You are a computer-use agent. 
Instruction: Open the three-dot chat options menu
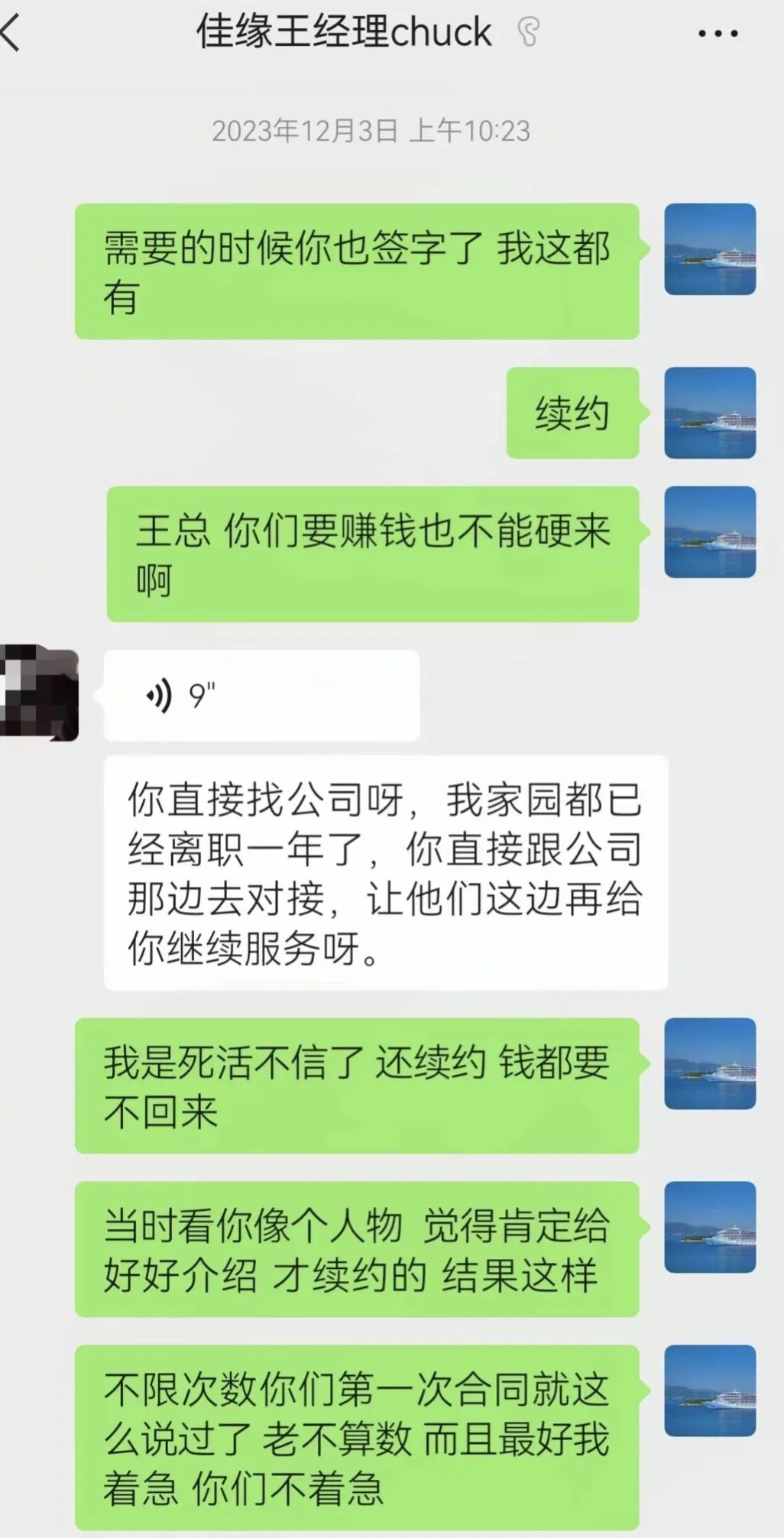pyautogui.click(x=718, y=34)
